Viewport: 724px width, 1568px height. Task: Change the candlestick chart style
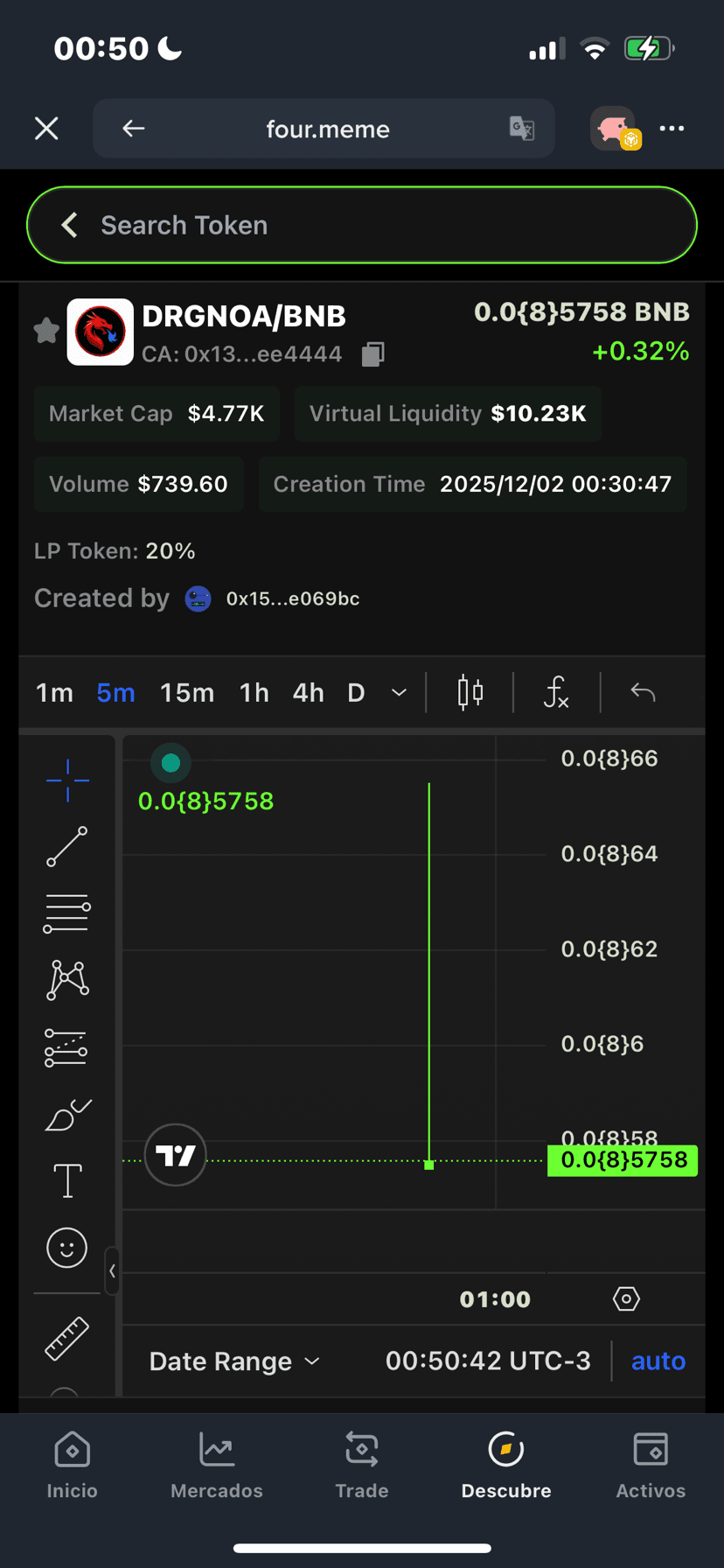470,693
